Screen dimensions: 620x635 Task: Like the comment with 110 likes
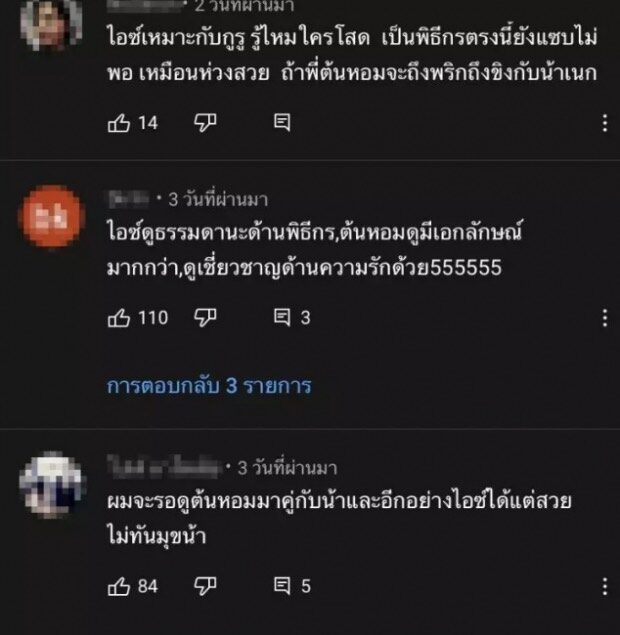coord(119,318)
